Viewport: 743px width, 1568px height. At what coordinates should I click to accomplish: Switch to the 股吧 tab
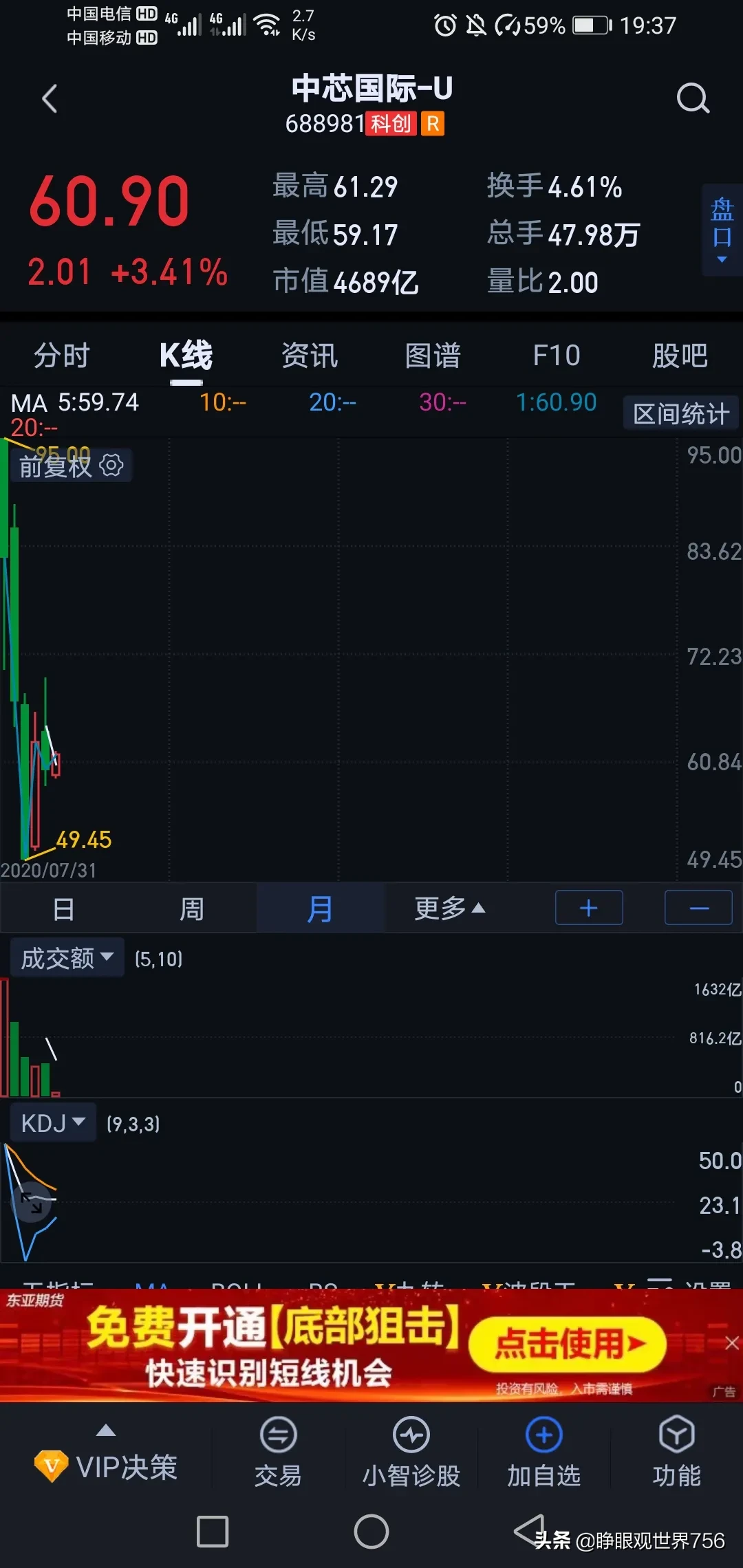coord(680,356)
